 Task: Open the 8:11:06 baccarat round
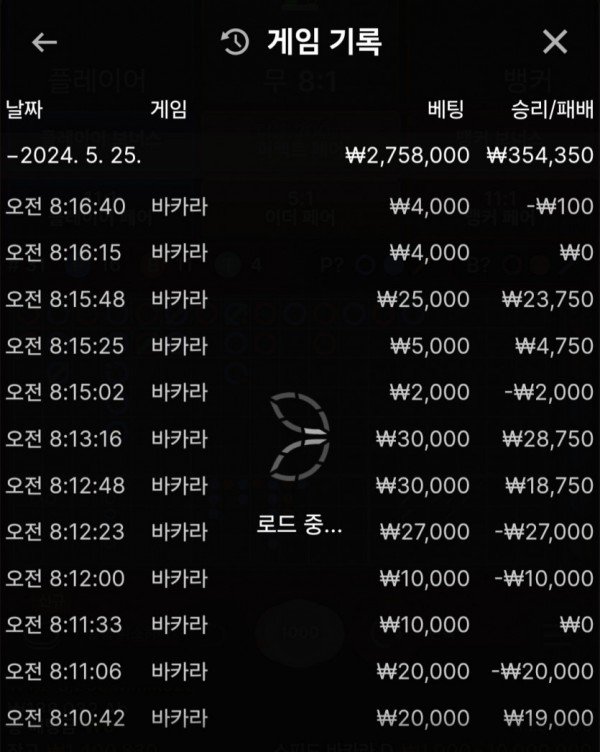[299, 671]
